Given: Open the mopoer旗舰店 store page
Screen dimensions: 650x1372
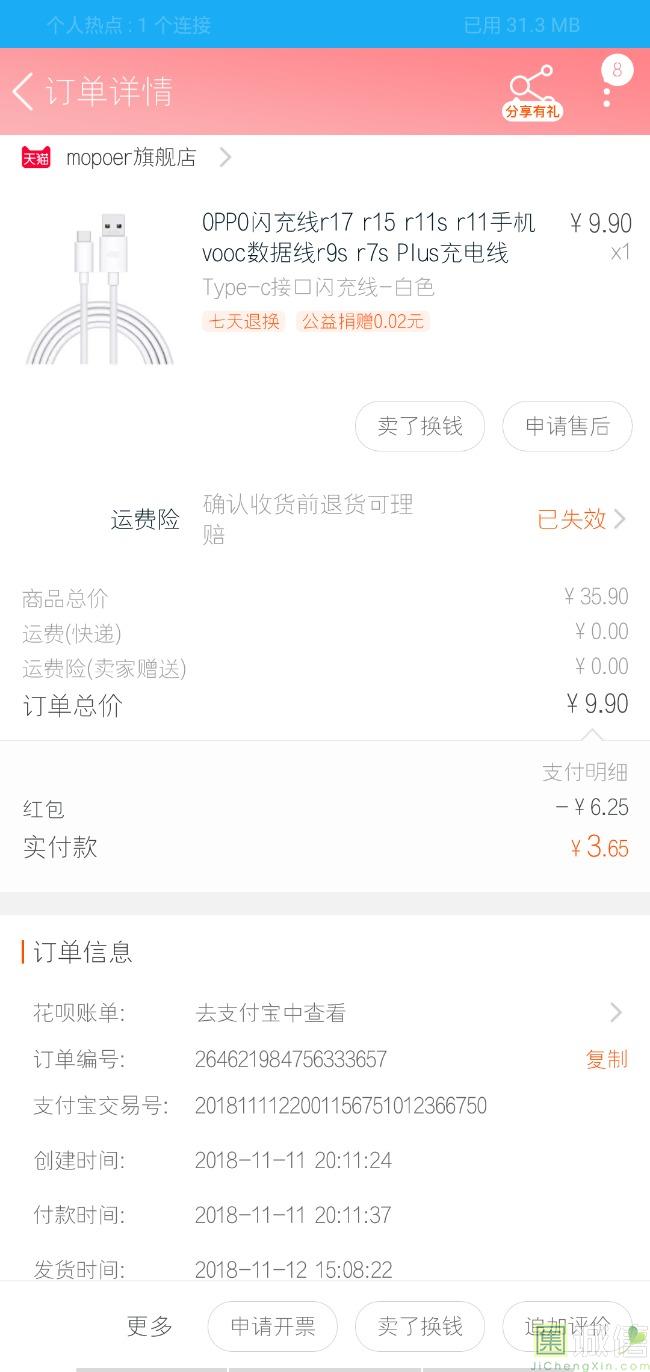Looking at the screenshot, I should 130,158.
